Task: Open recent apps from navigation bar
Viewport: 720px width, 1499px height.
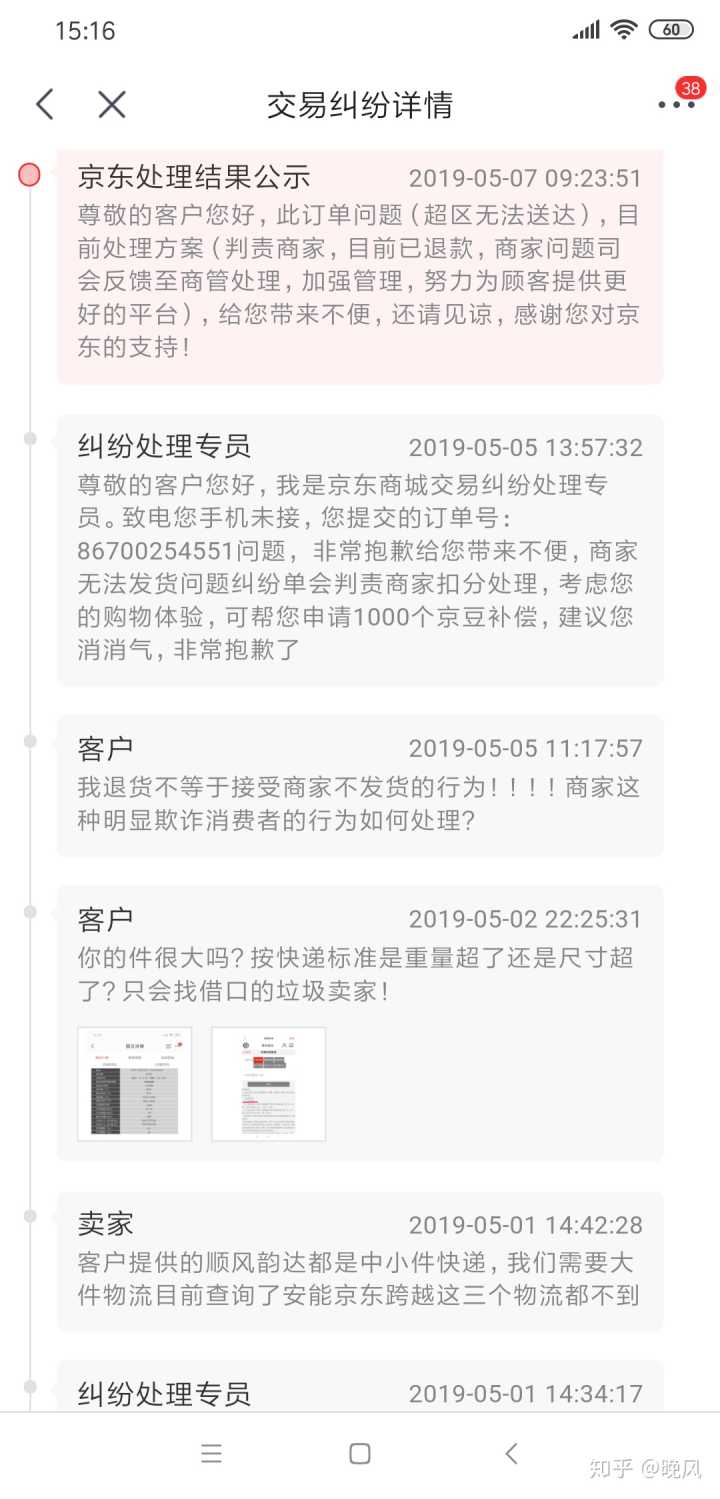Action: pyautogui.click(x=211, y=1454)
